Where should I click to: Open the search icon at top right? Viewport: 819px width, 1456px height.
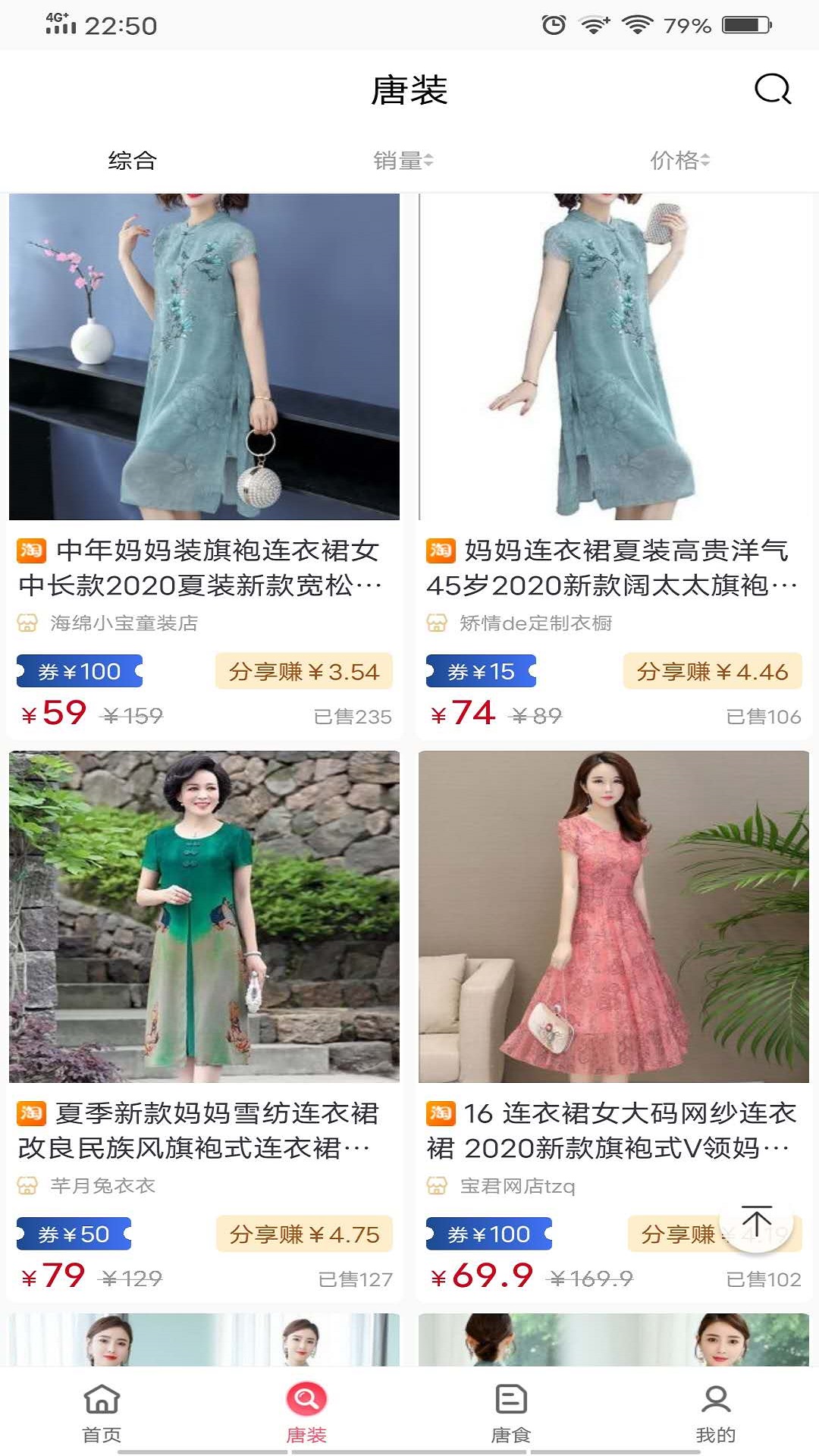(771, 90)
